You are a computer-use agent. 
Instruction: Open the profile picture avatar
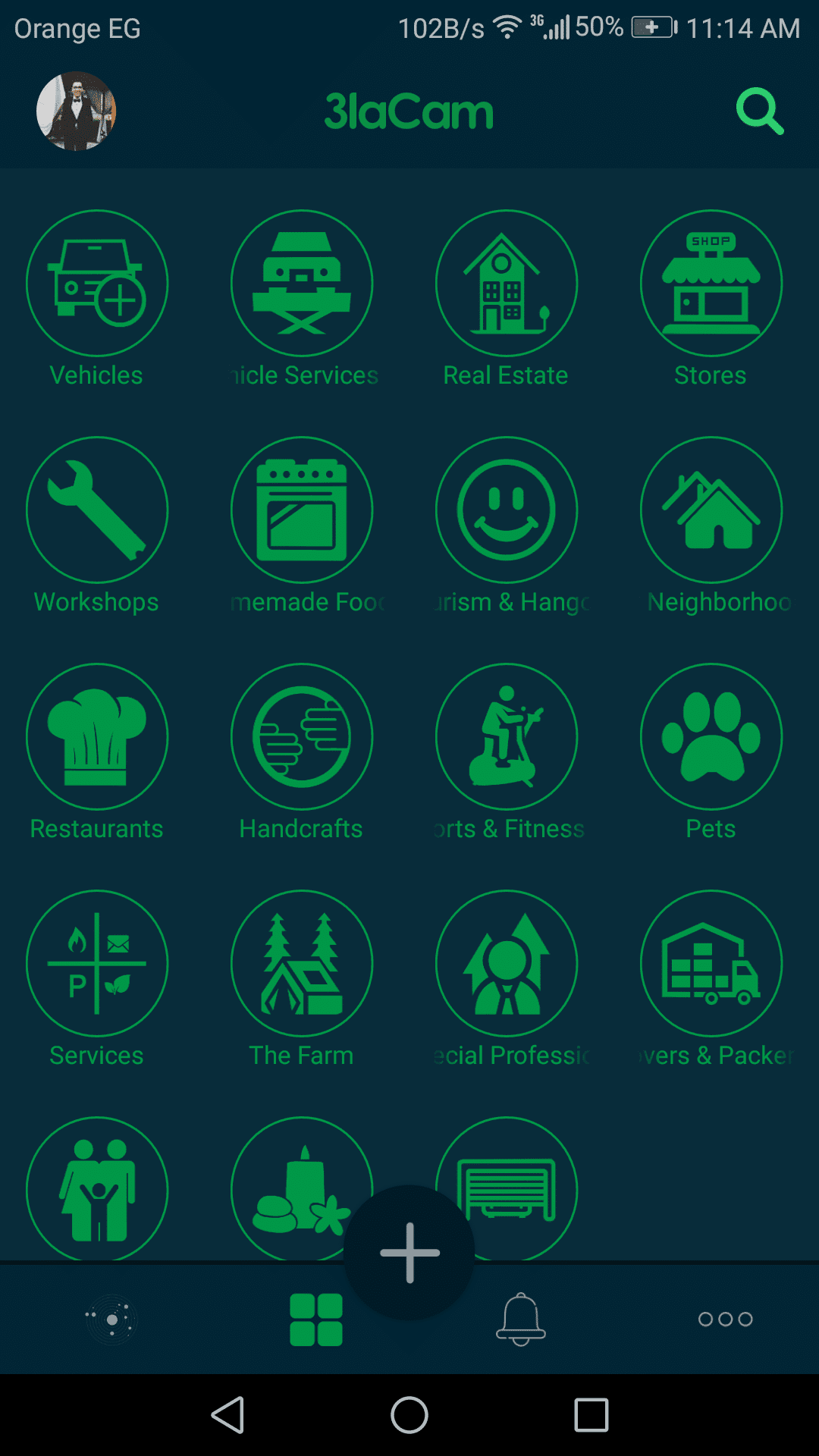point(77,111)
